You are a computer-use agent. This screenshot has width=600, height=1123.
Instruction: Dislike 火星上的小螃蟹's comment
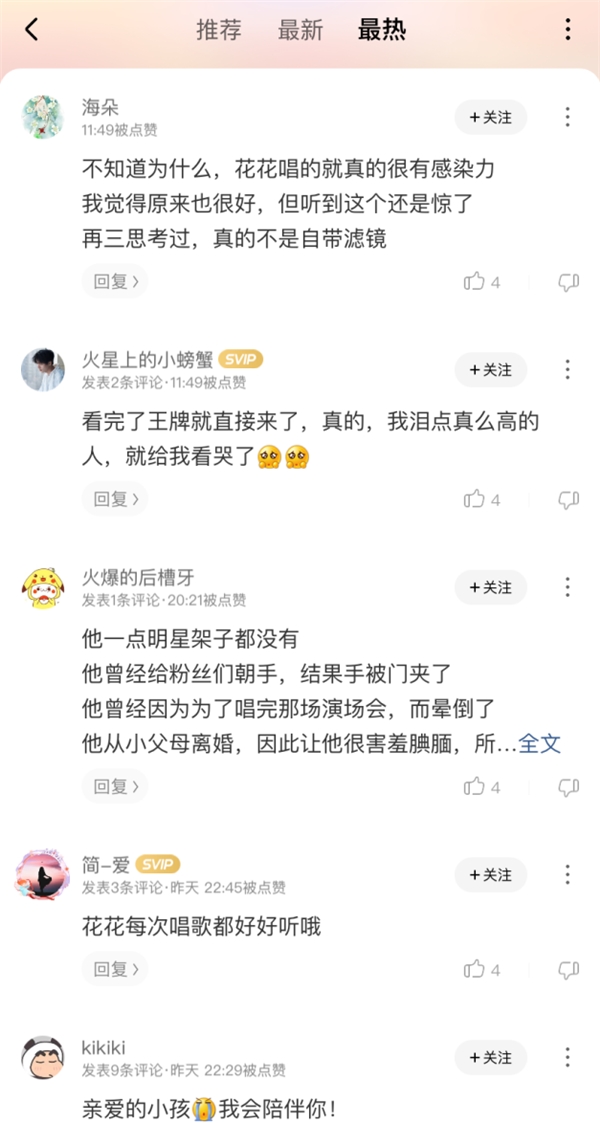point(568,500)
